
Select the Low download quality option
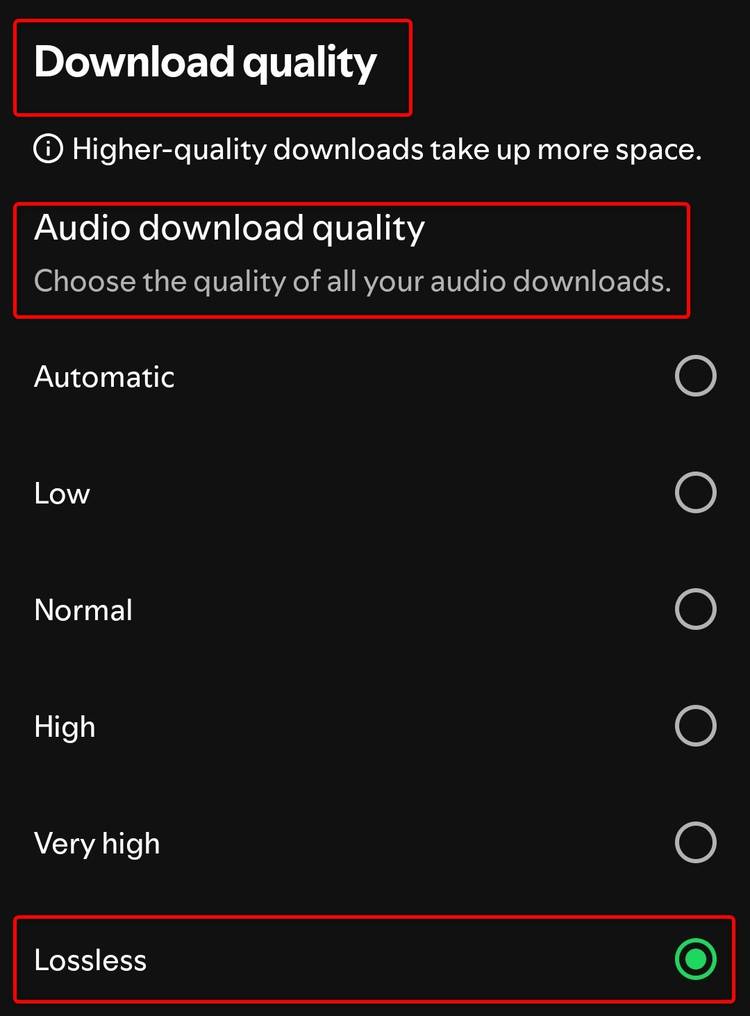click(x=695, y=493)
